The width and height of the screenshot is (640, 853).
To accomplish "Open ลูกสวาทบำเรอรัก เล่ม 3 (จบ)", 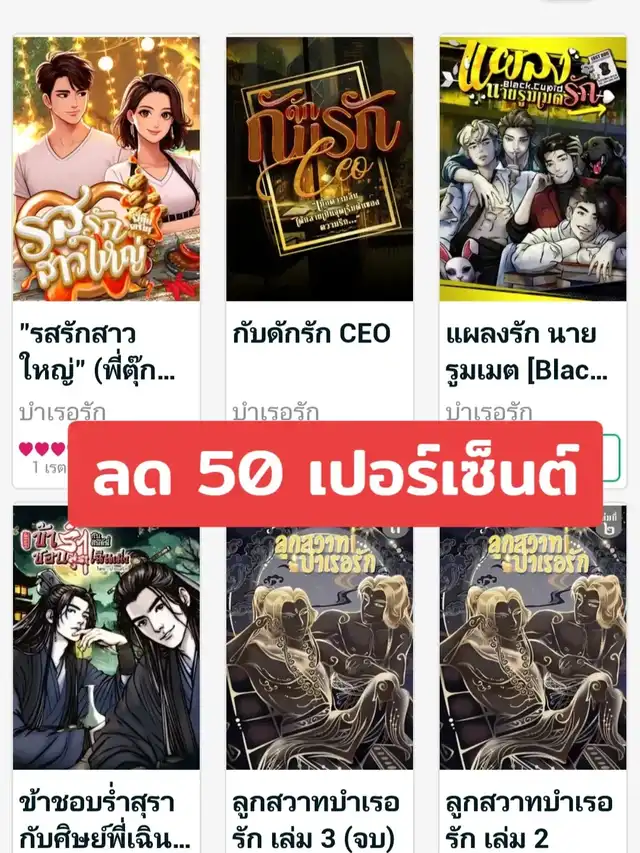I will 319,640.
